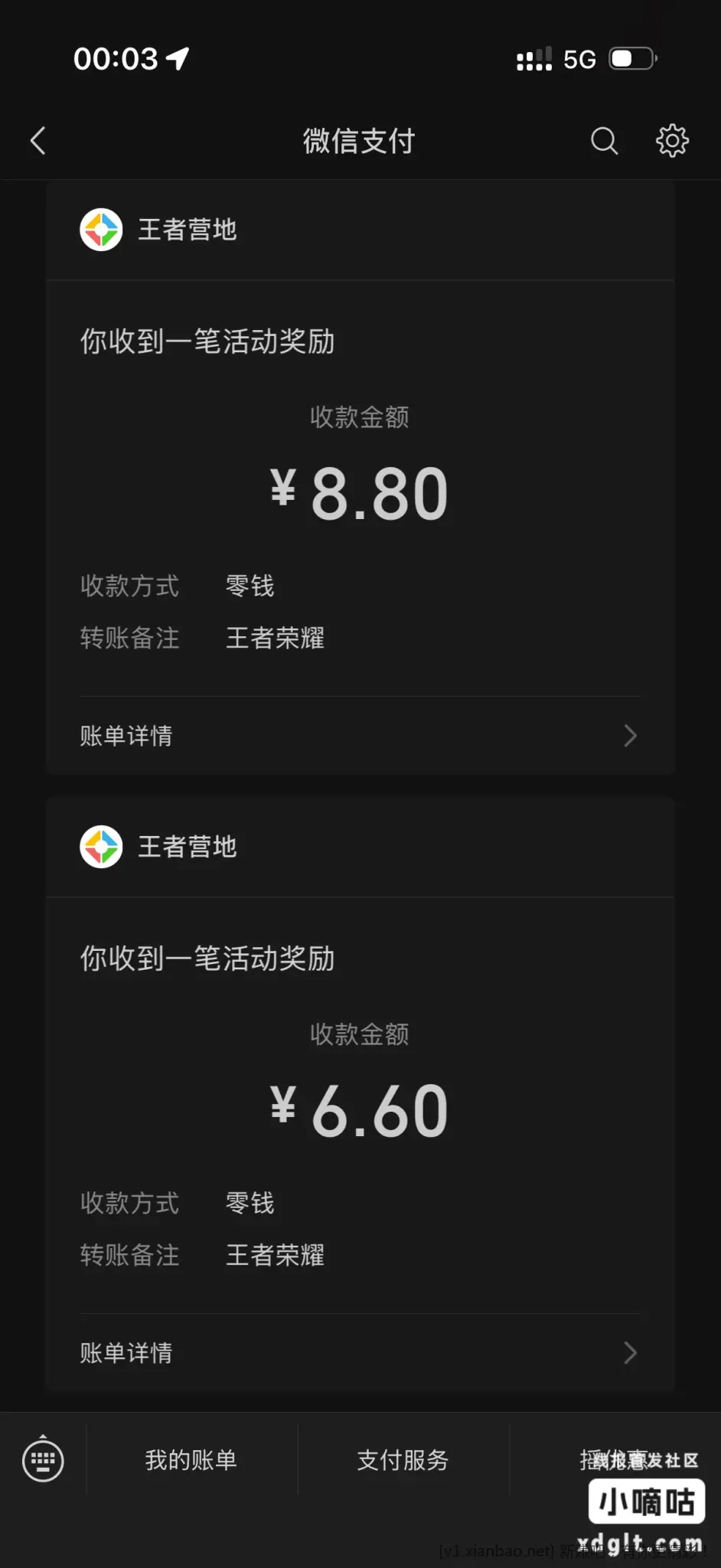View 账单详情 for the ¥6.60 reward

click(x=360, y=1353)
